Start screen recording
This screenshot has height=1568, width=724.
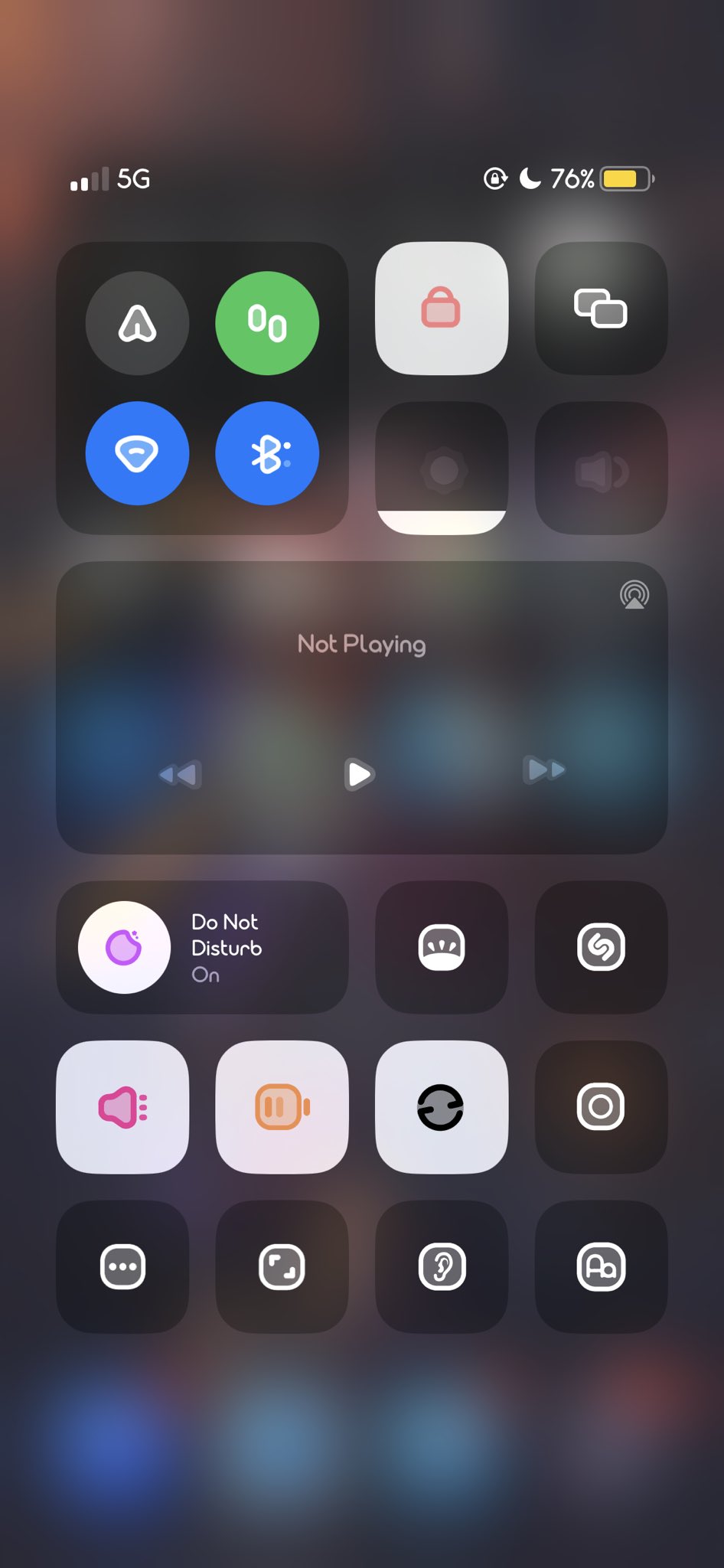tap(601, 1107)
